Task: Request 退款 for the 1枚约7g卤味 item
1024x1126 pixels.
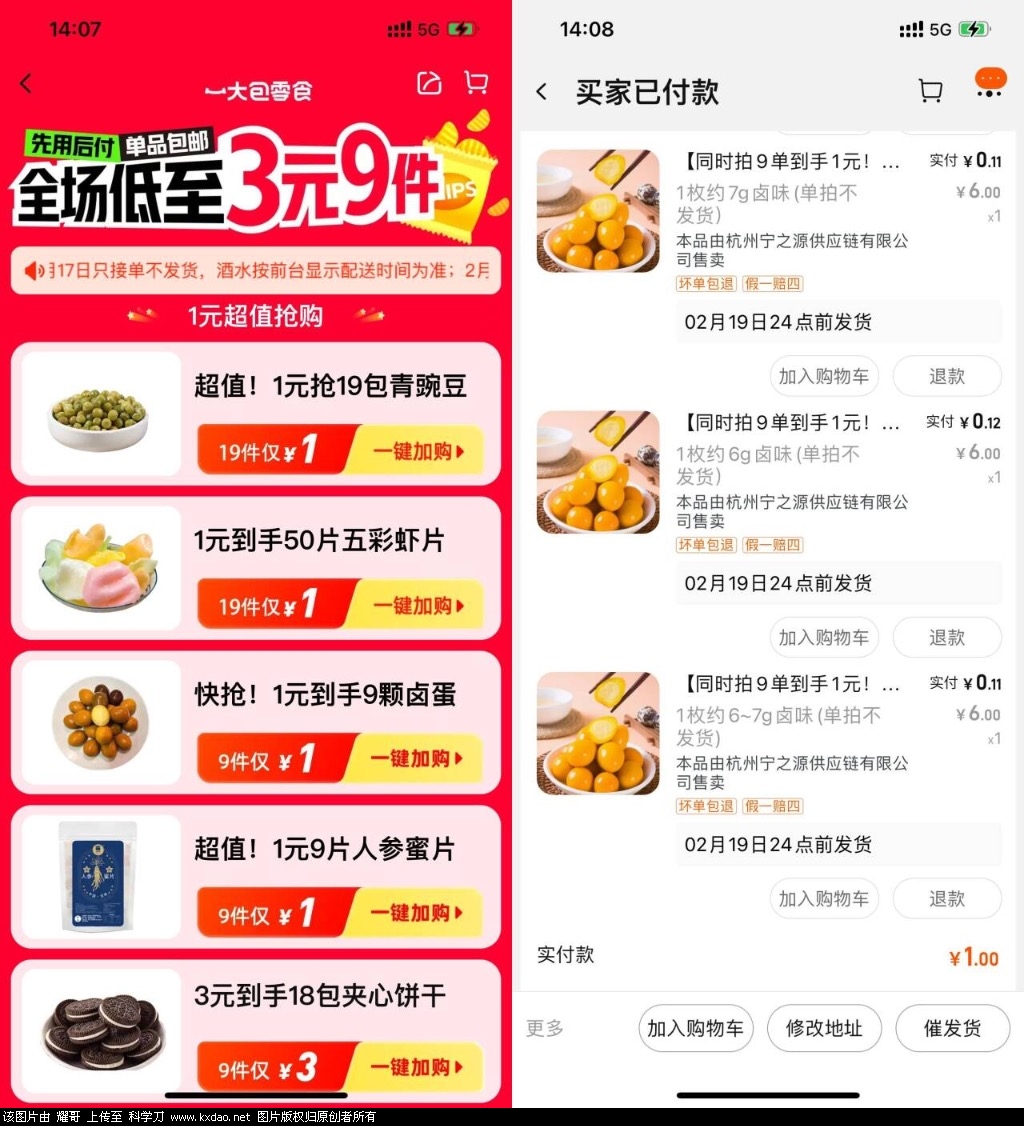Action: point(946,376)
